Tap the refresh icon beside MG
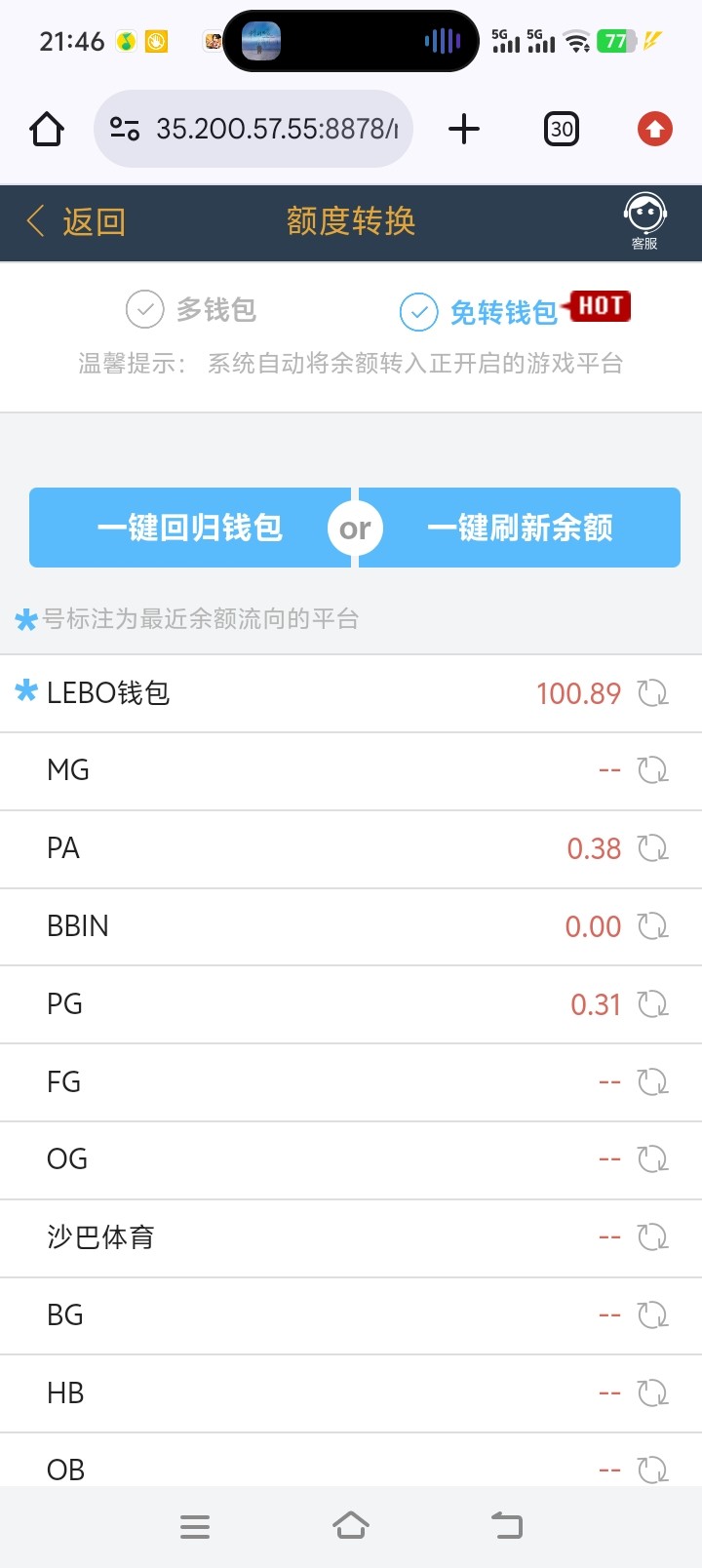 click(654, 769)
